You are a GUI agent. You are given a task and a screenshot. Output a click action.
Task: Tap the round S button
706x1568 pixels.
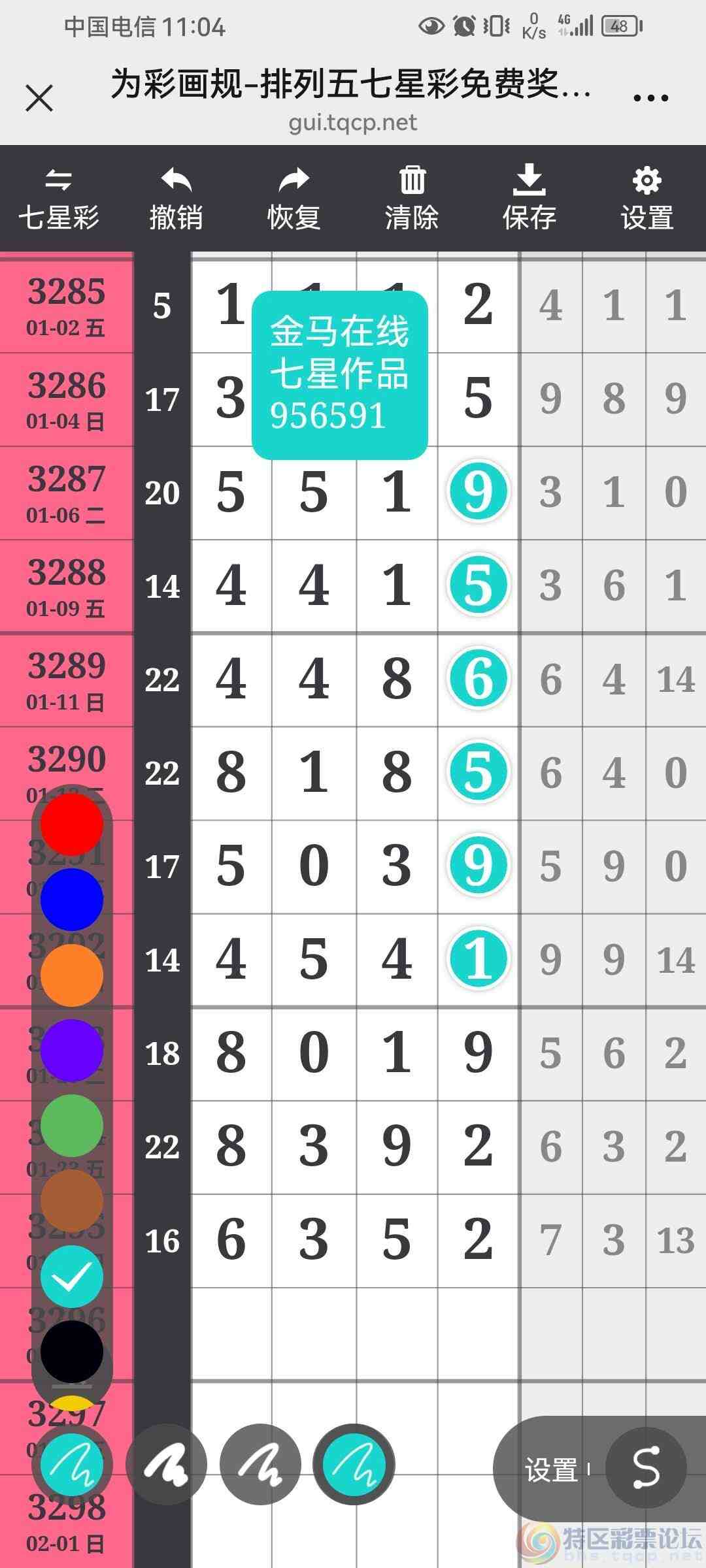646,1467
